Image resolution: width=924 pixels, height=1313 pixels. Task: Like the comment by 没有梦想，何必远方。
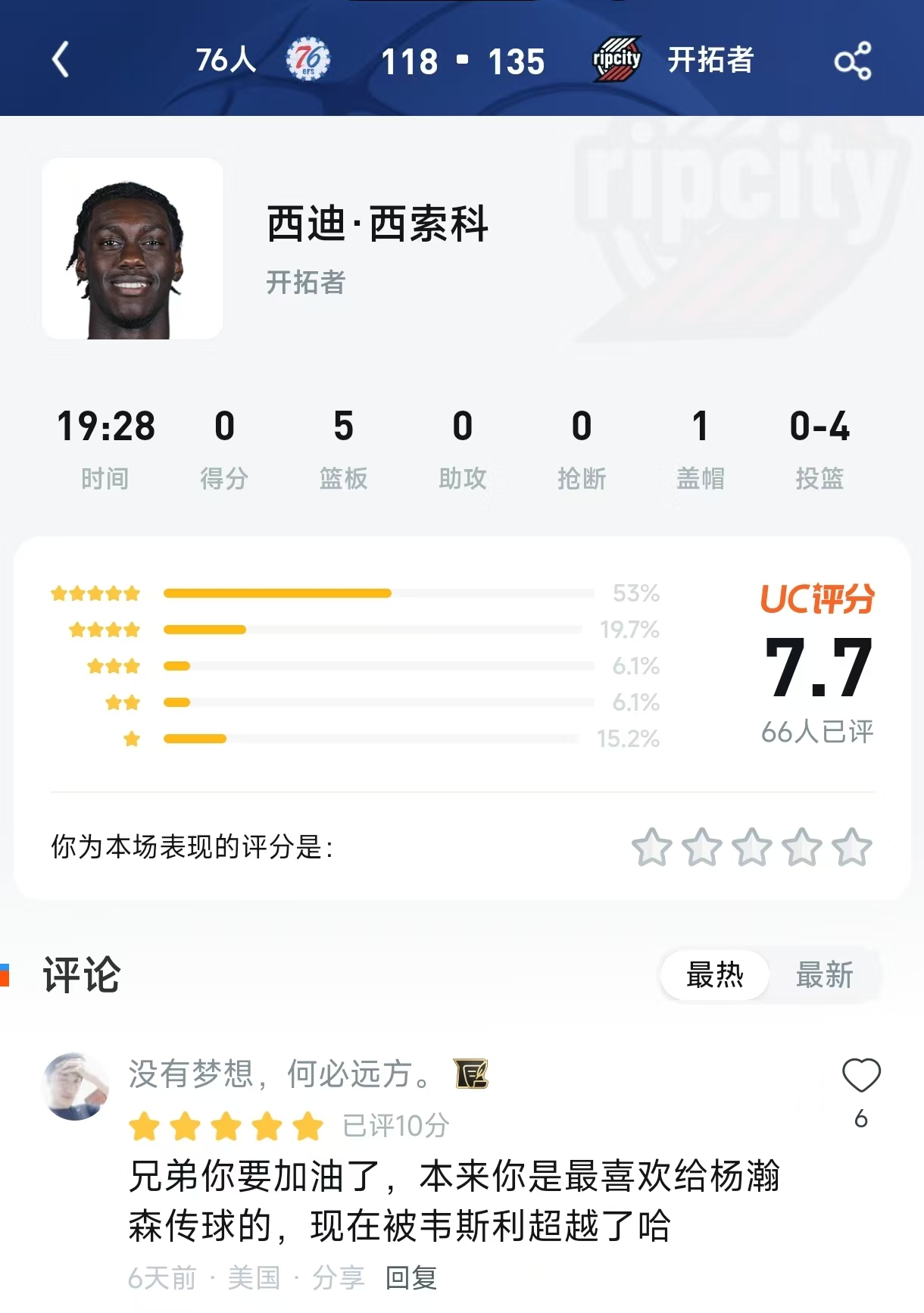tap(861, 1076)
